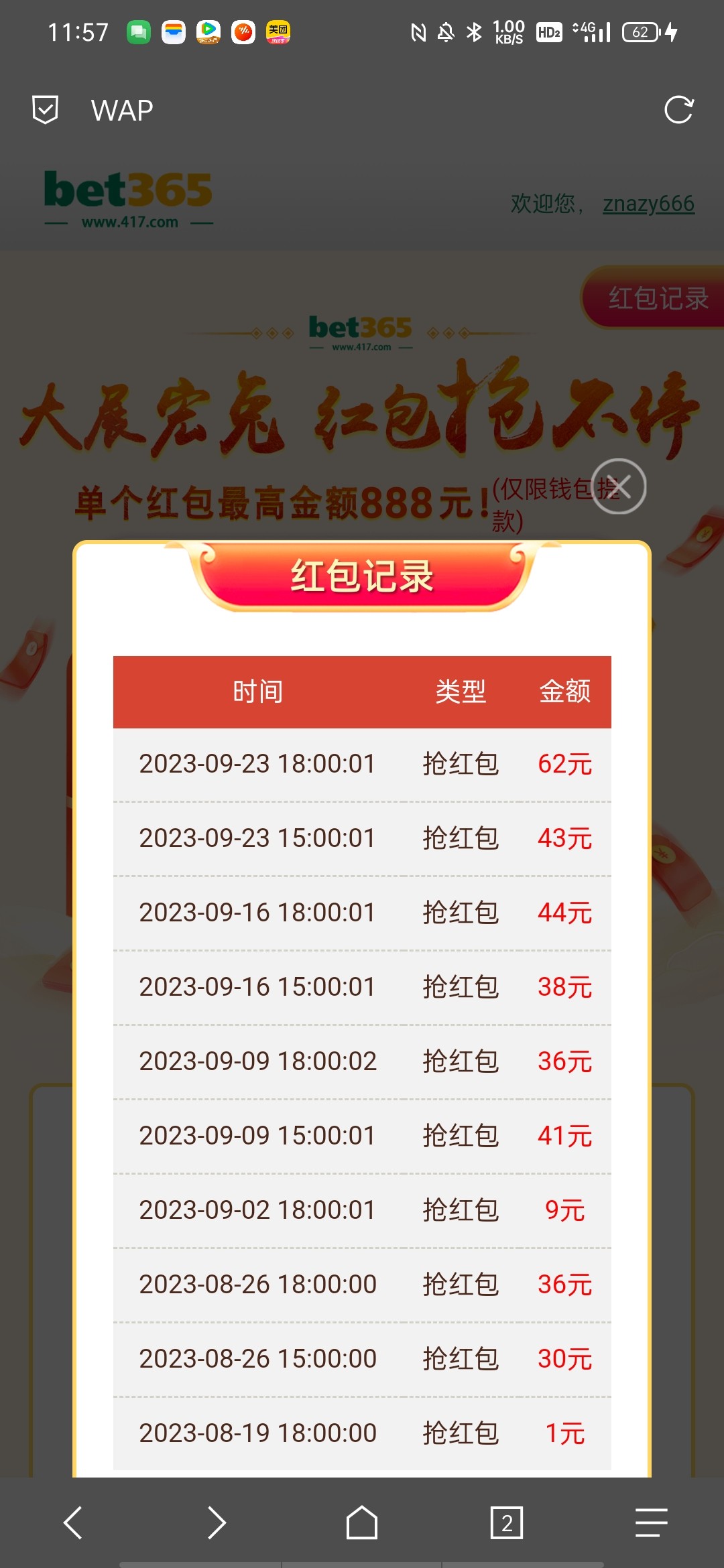Screen dimensions: 724x1568
Task: Go back with the browser back arrow
Action: click(x=73, y=1522)
